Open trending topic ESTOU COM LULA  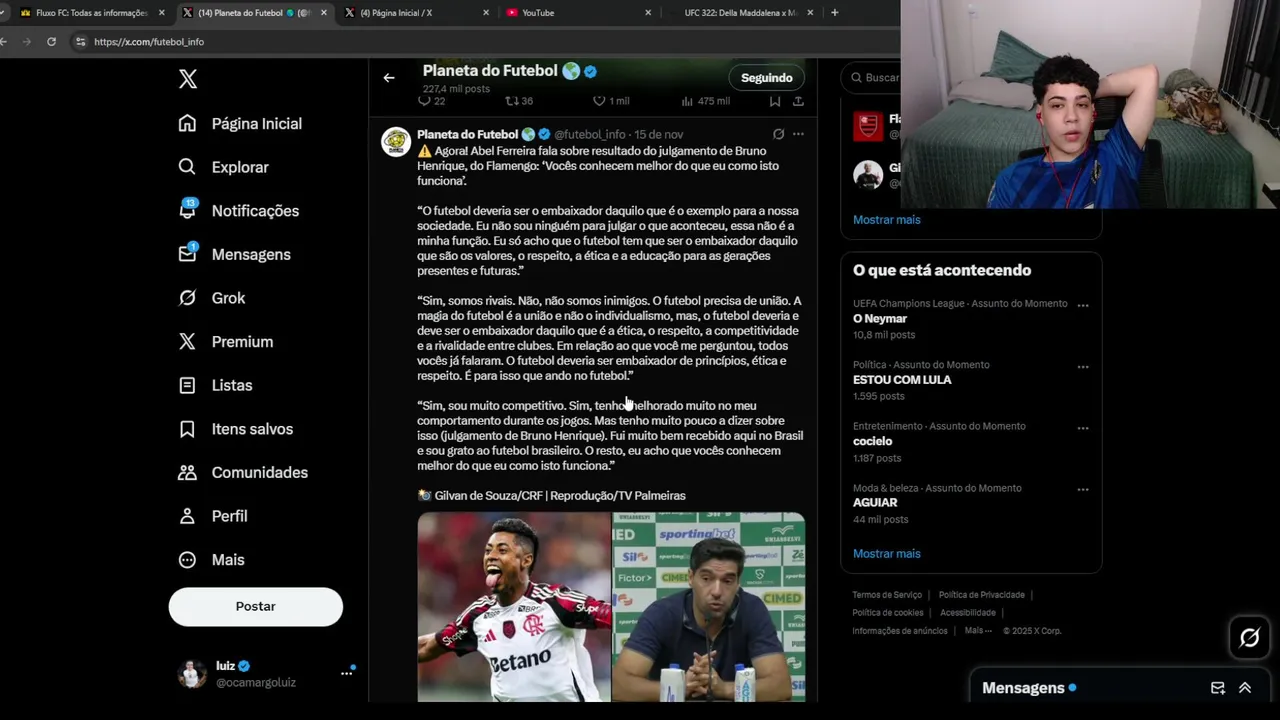coord(902,380)
